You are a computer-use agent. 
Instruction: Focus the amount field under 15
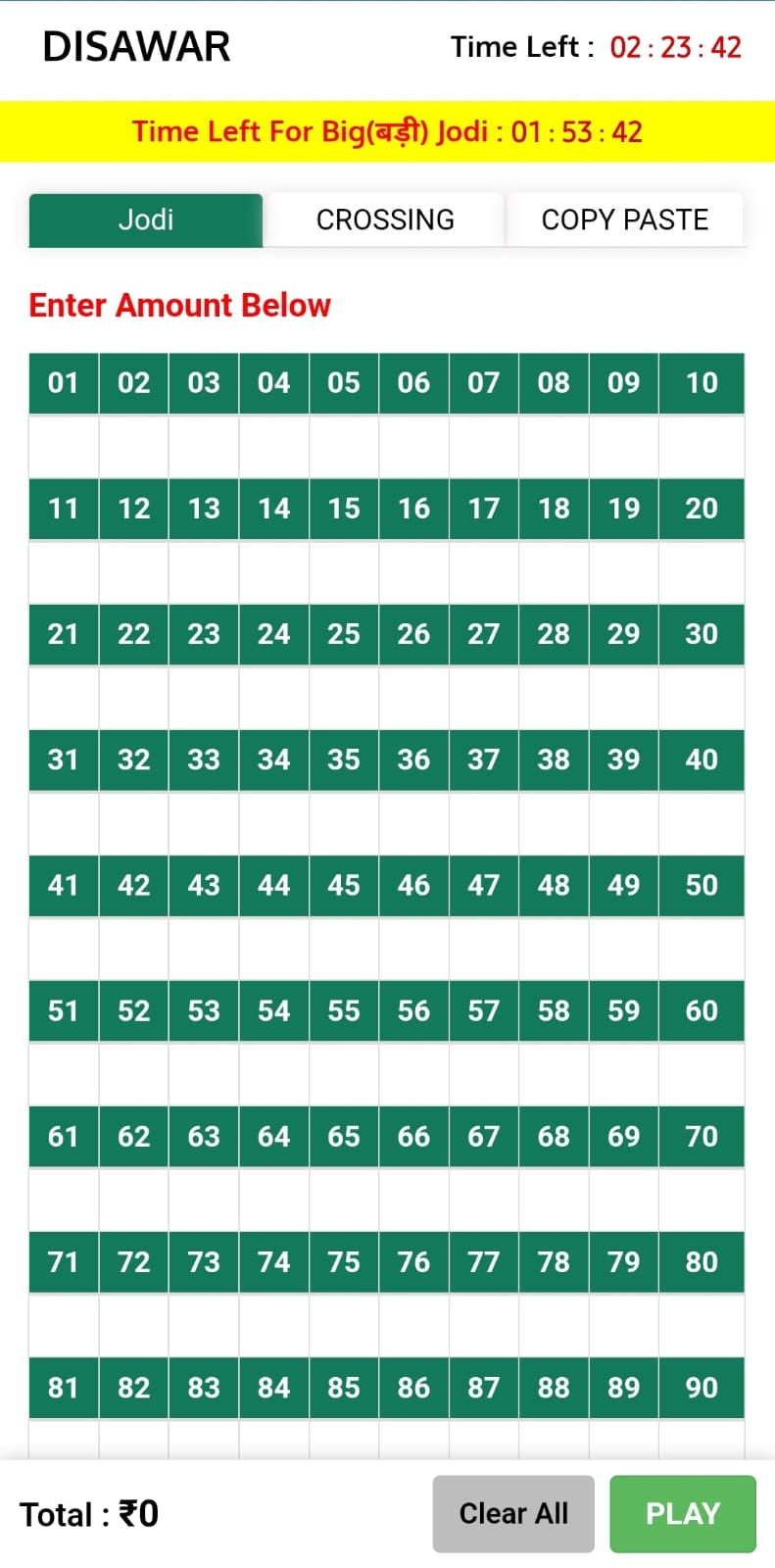pos(344,571)
